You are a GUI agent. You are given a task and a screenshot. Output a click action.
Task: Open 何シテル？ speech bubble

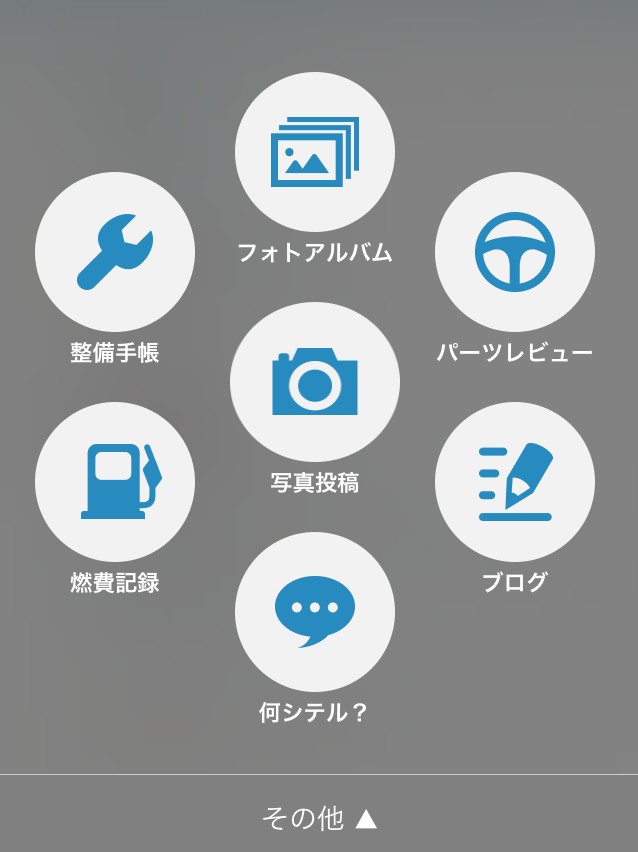click(315, 612)
